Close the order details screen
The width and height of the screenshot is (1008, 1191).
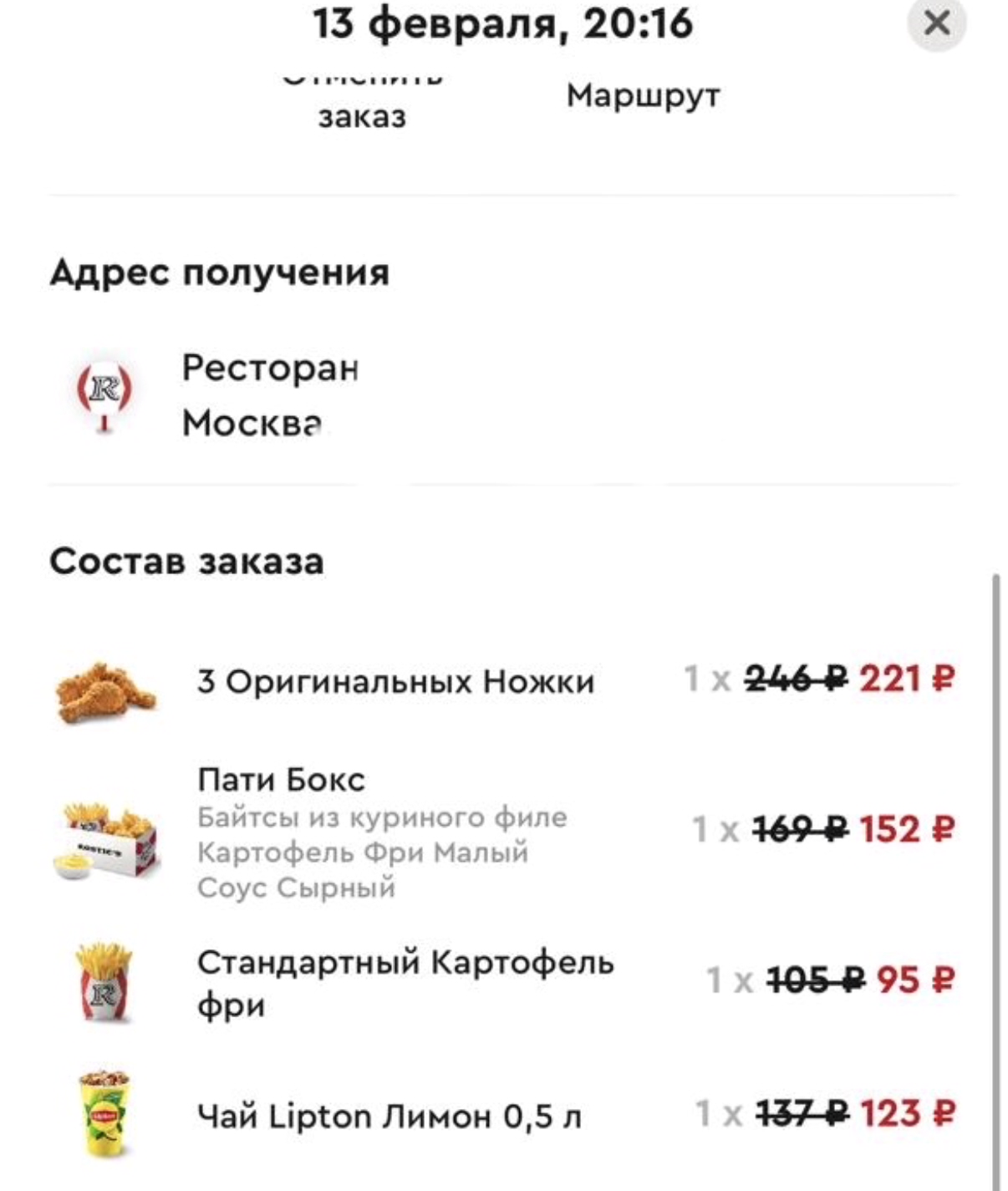click(x=936, y=23)
